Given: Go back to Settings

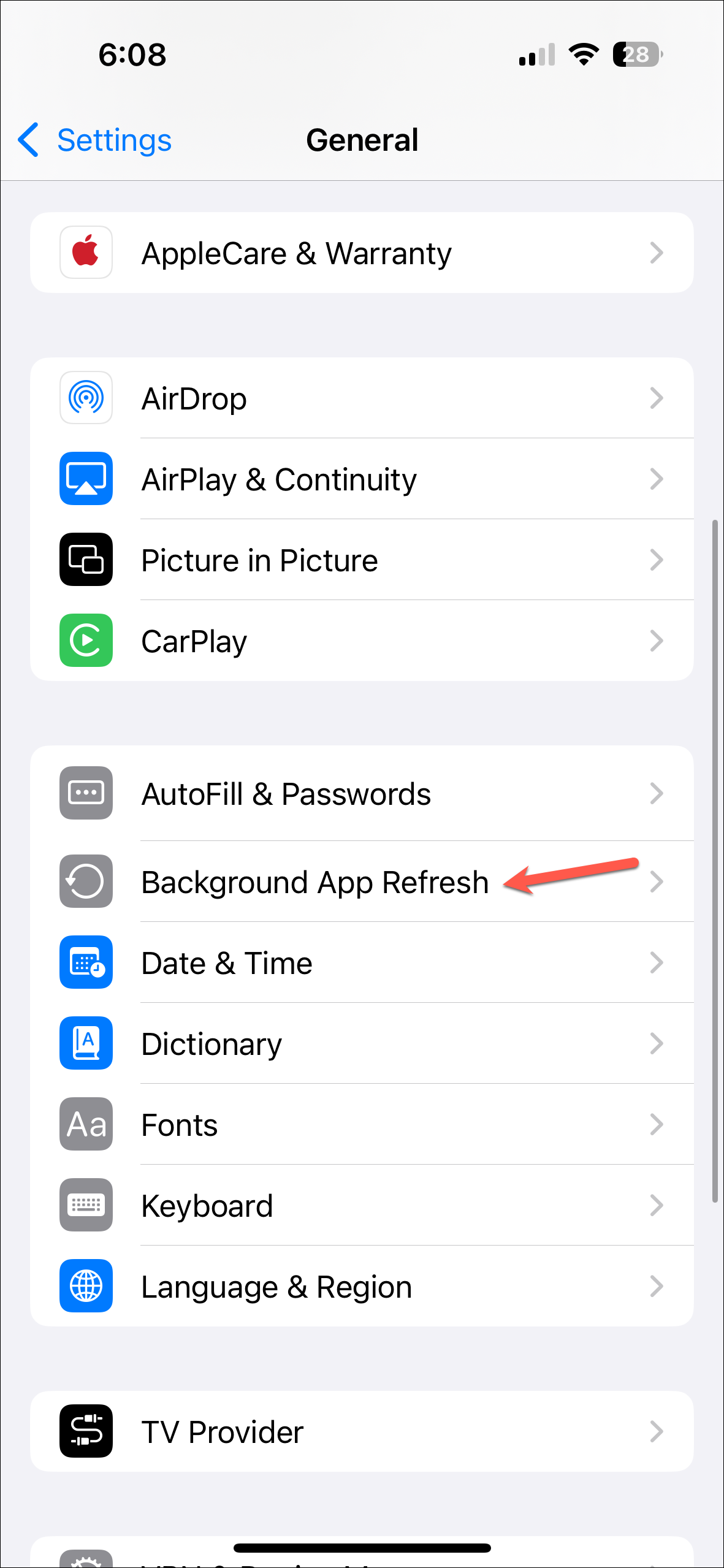Looking at the screenshot, I should [x=96, y=140].
